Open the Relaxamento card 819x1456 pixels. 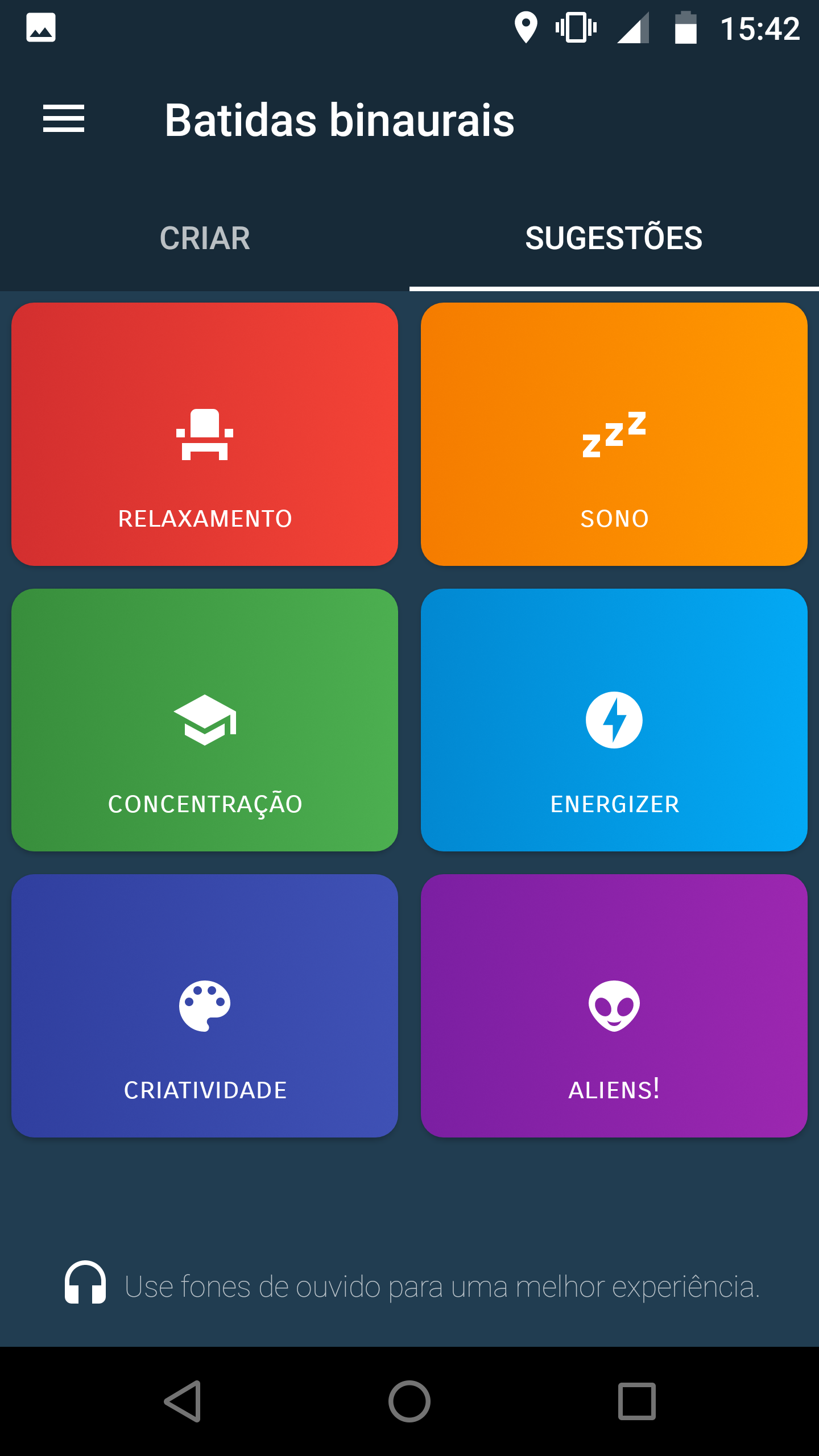pyautogui.click(x=205, y=434)
